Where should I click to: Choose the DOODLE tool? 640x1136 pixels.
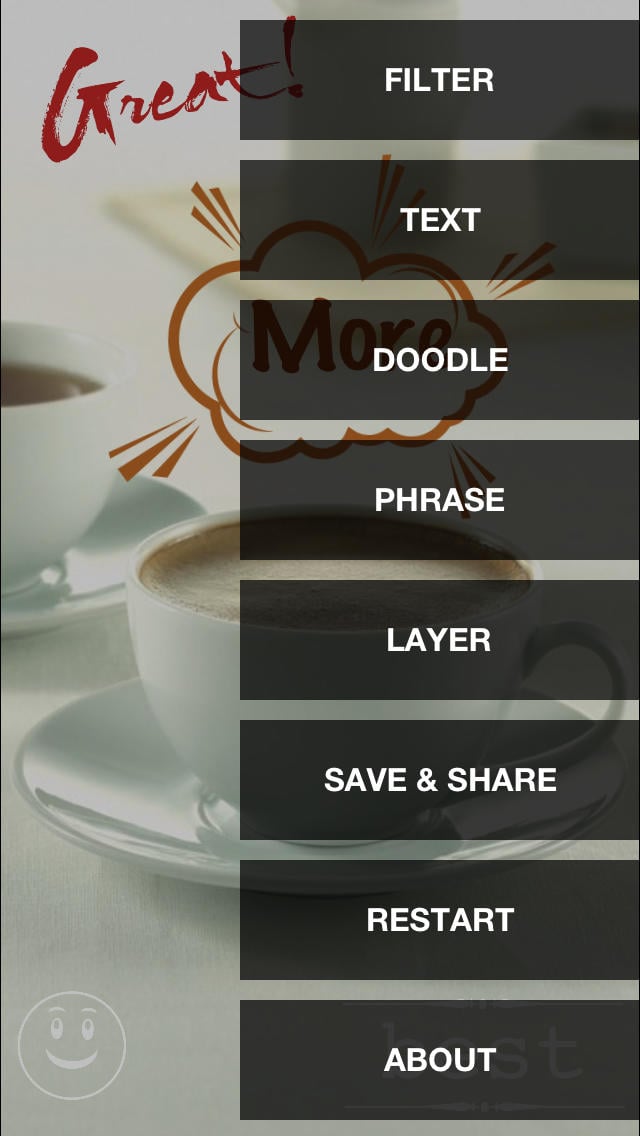439,359
